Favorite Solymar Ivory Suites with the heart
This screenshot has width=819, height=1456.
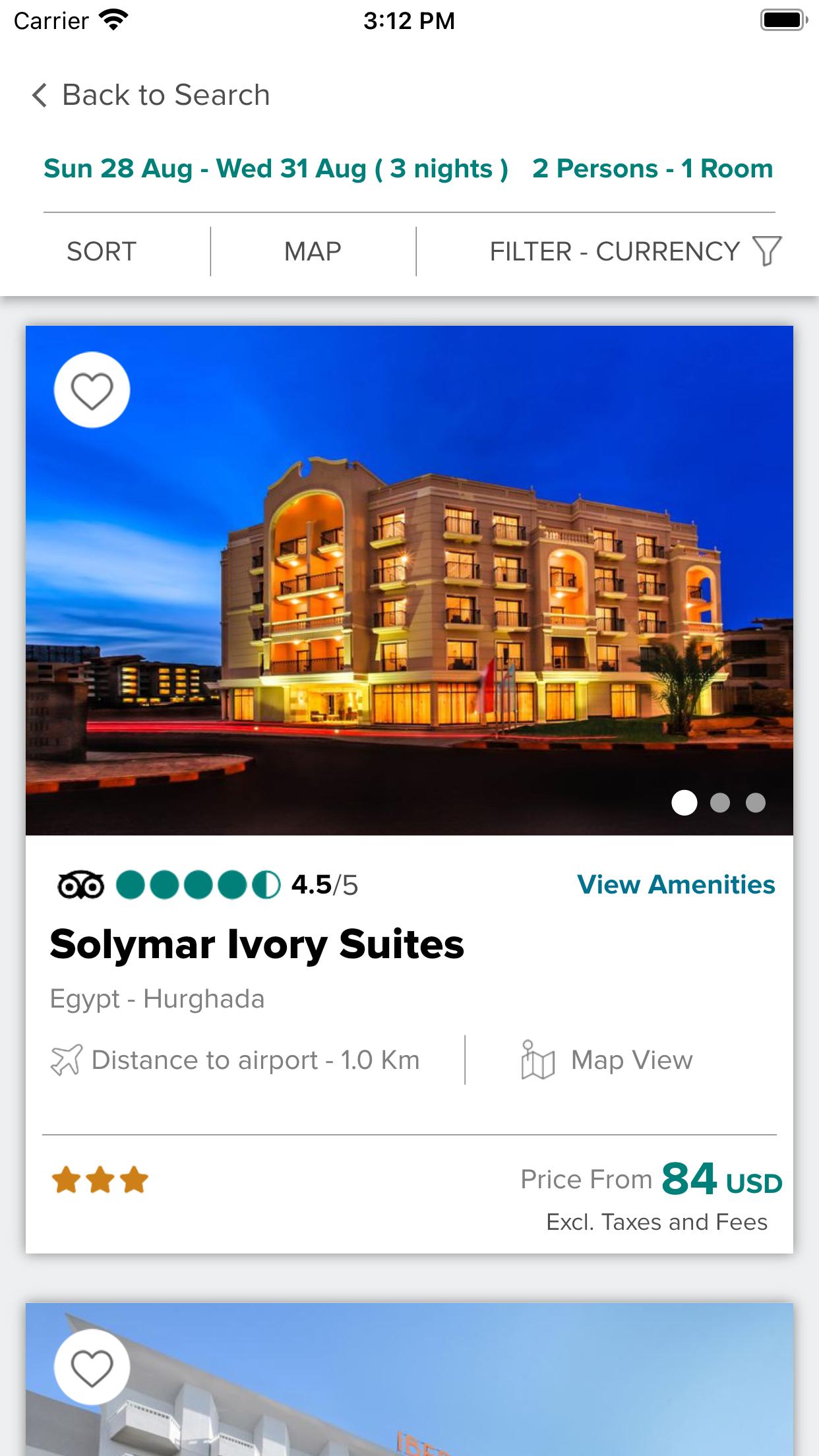(x=92, y=390)
